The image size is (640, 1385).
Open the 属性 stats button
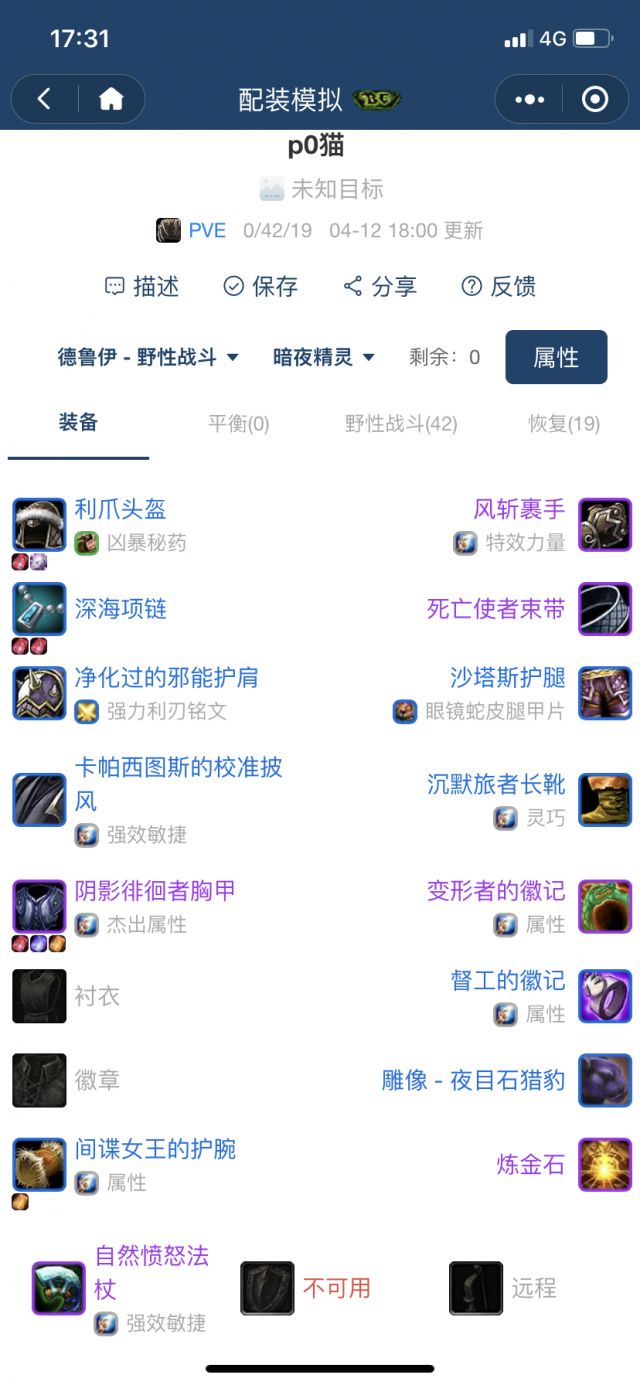(556, 357)
